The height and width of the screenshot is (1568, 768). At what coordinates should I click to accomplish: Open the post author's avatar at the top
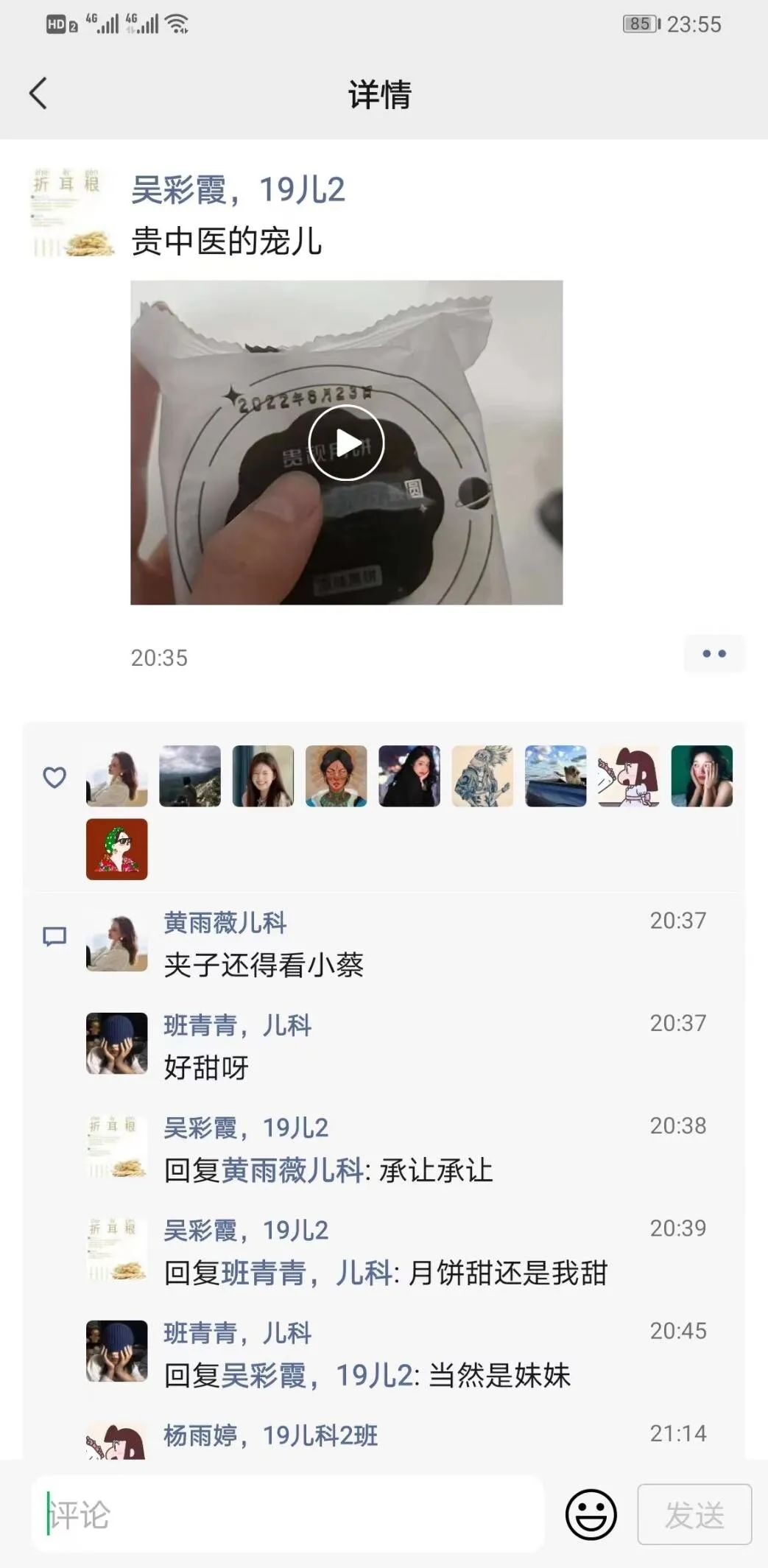coord(72,213)
